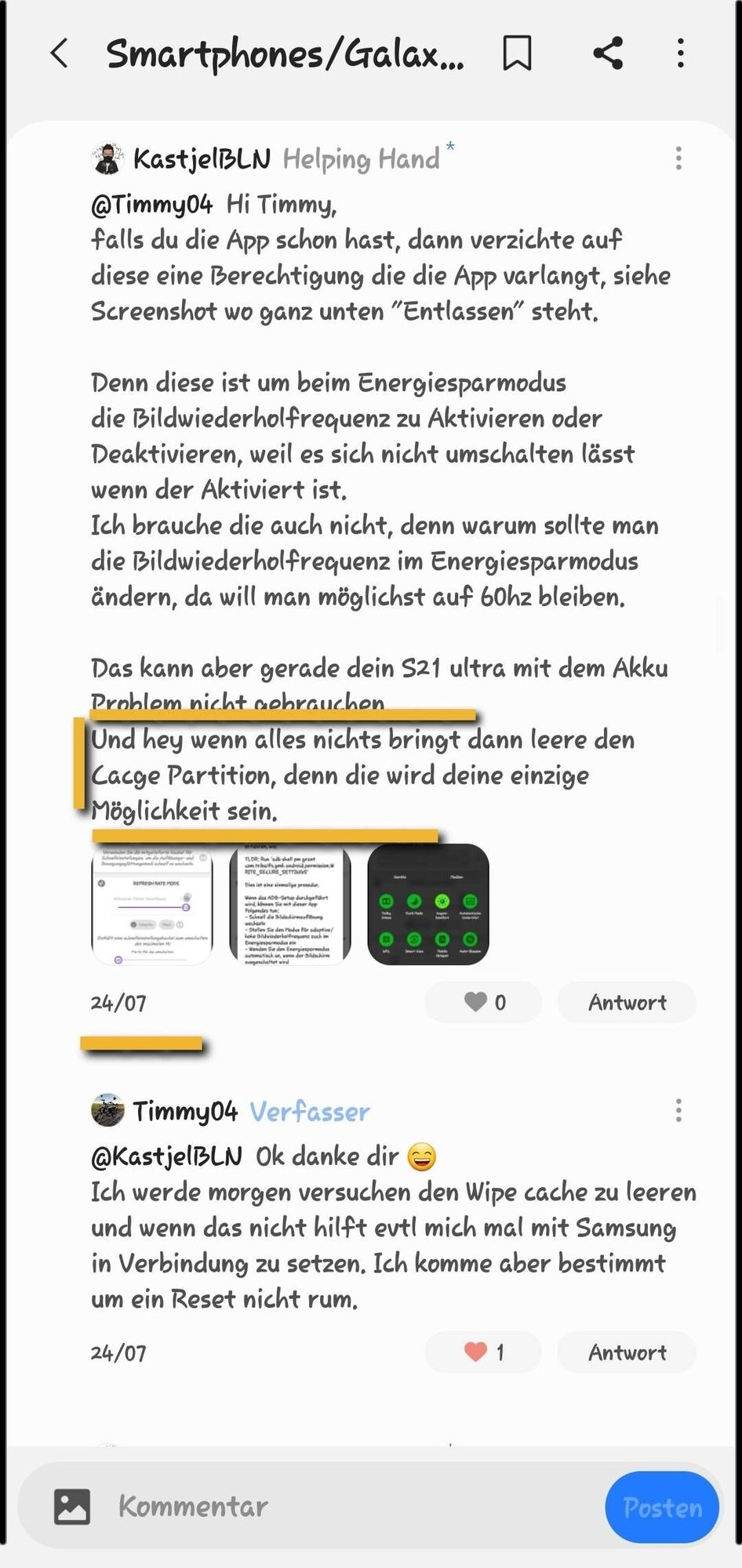
Task: Reply to Timmy04's comment
Action: [x=627, y=1352]
